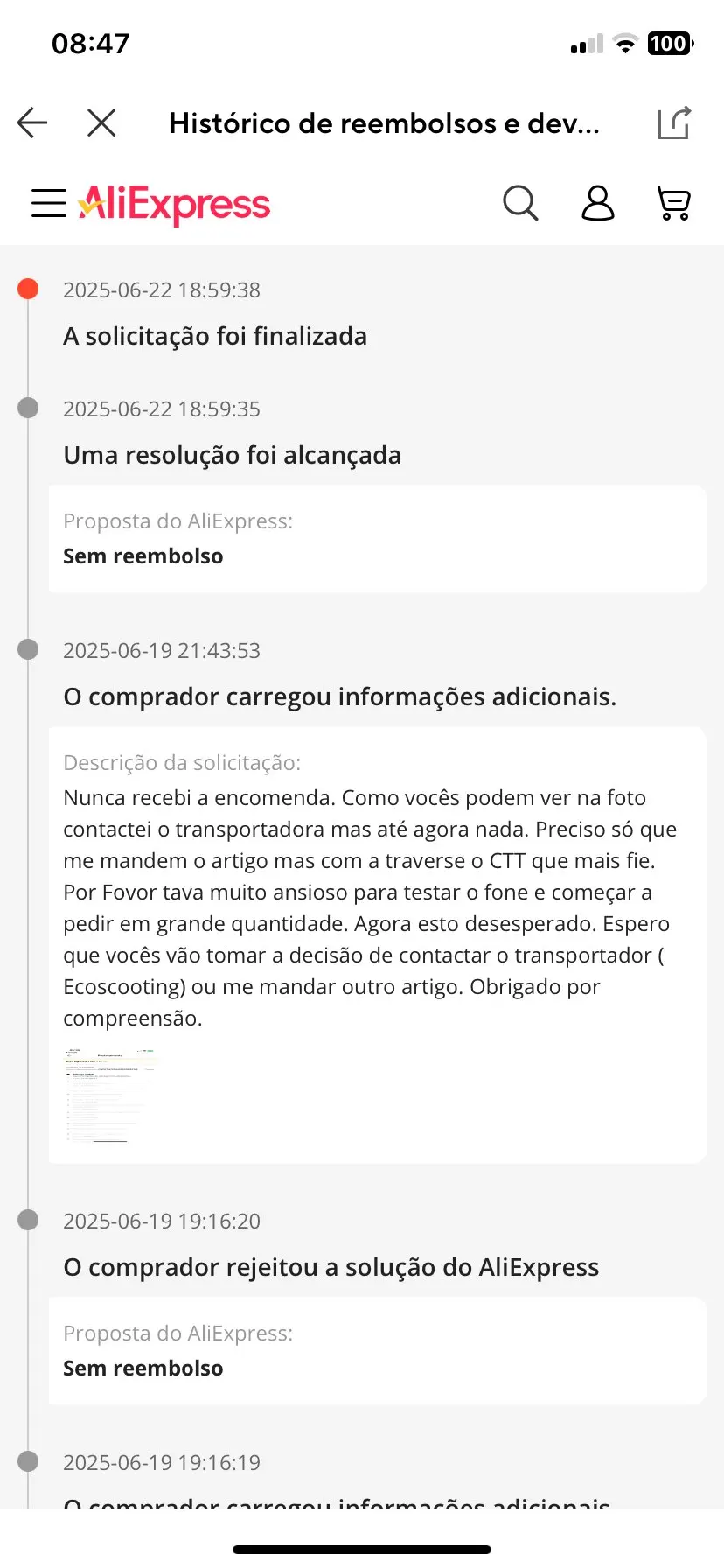Go to the AliExpress home page logo
Viewport: 724px width, 1568px height.
[x=175, y=204]
